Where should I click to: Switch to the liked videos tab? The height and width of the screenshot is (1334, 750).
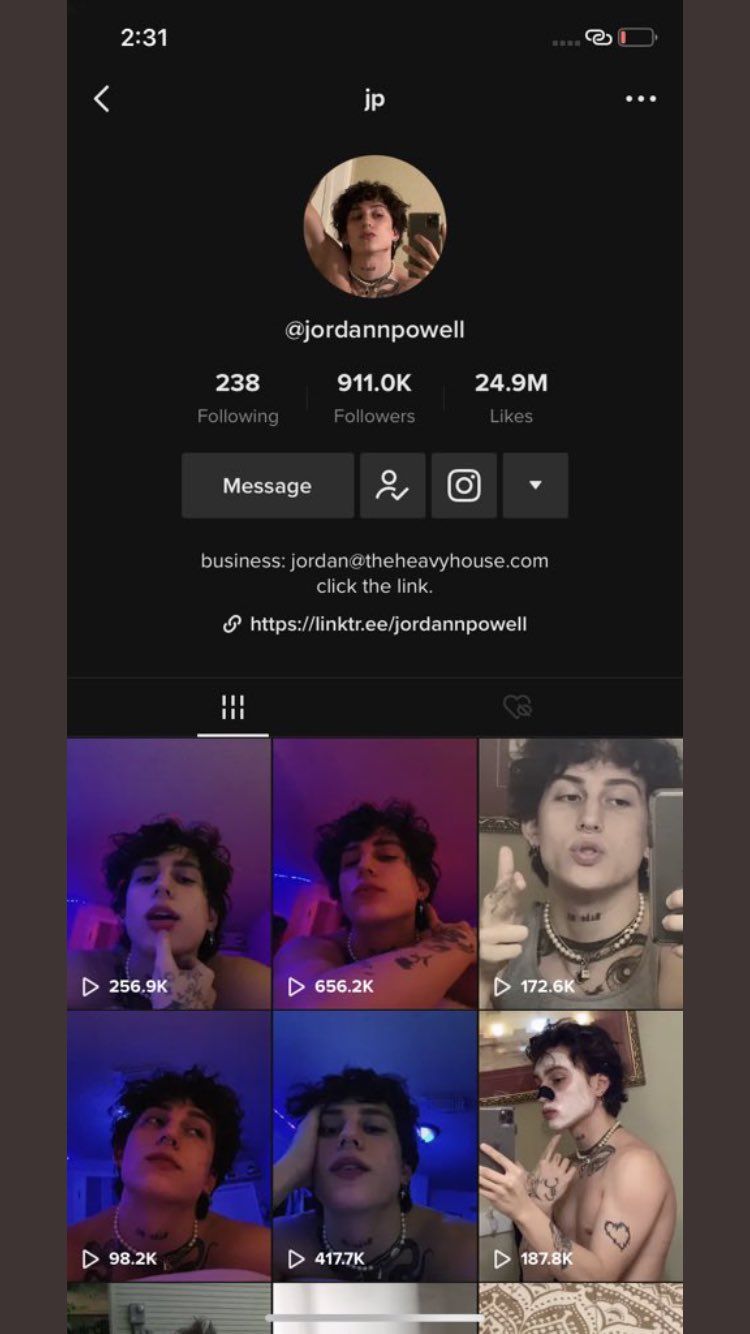pyautogui.click(x=517, y=708)
